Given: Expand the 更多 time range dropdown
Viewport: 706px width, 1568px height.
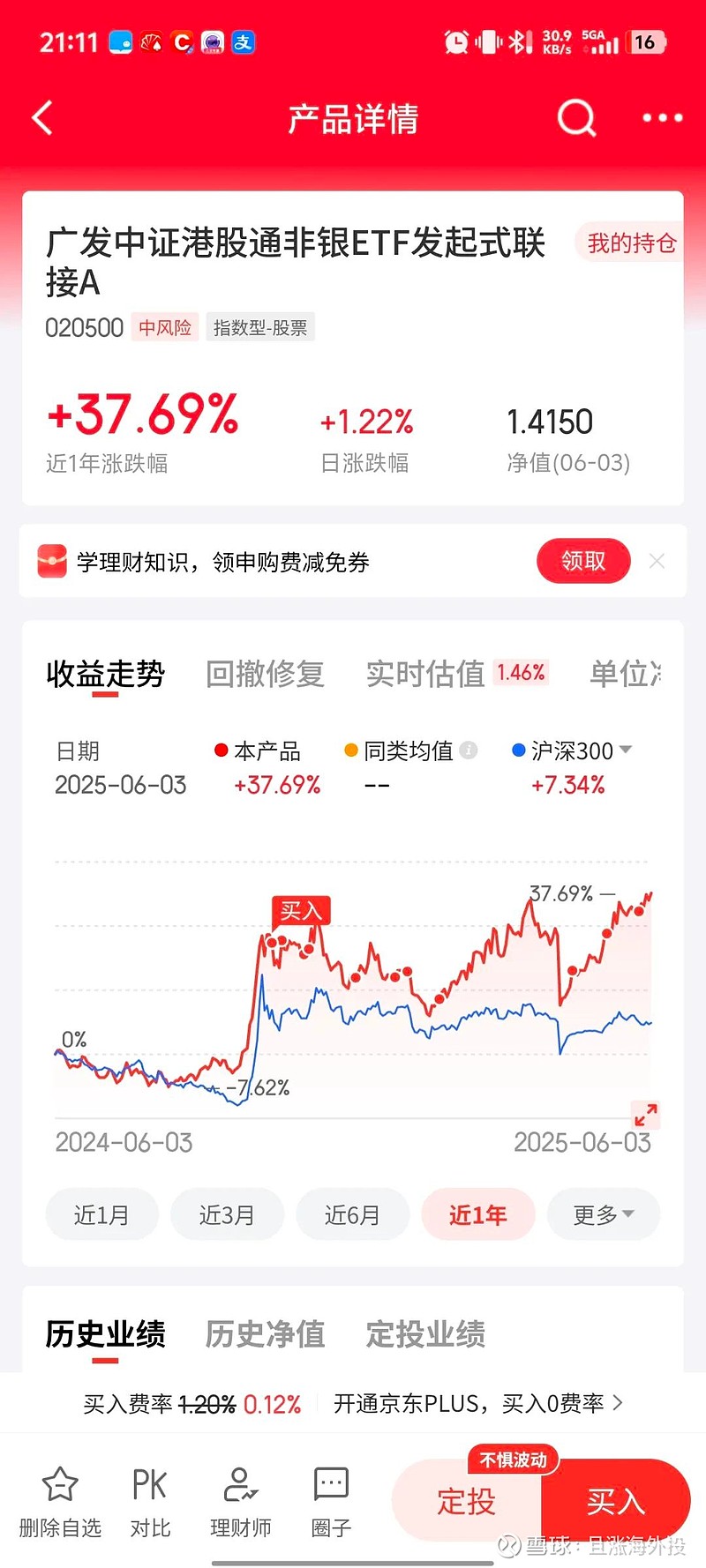Looking at the screenshot, I should 604,1214.
